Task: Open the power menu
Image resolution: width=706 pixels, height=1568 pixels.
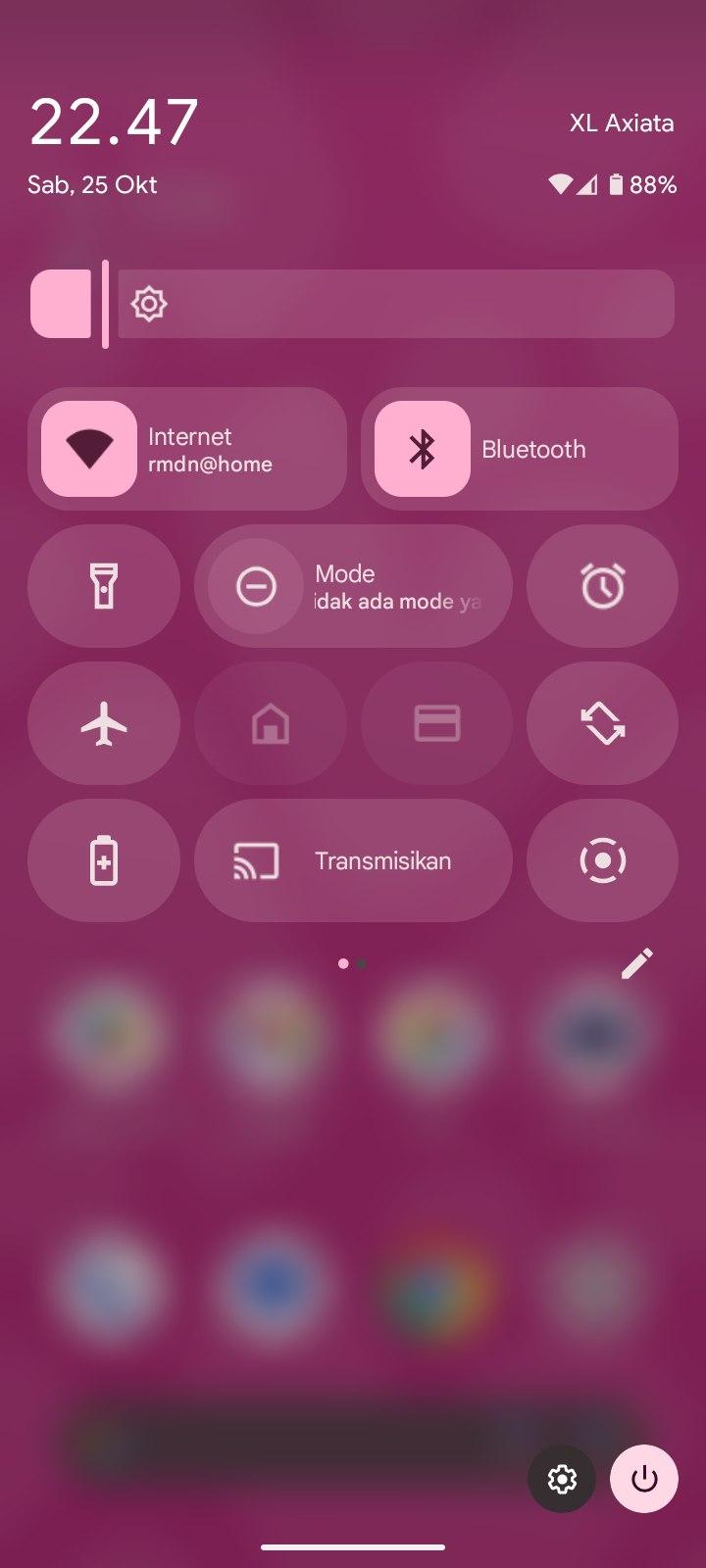Action: [644, 1479]
